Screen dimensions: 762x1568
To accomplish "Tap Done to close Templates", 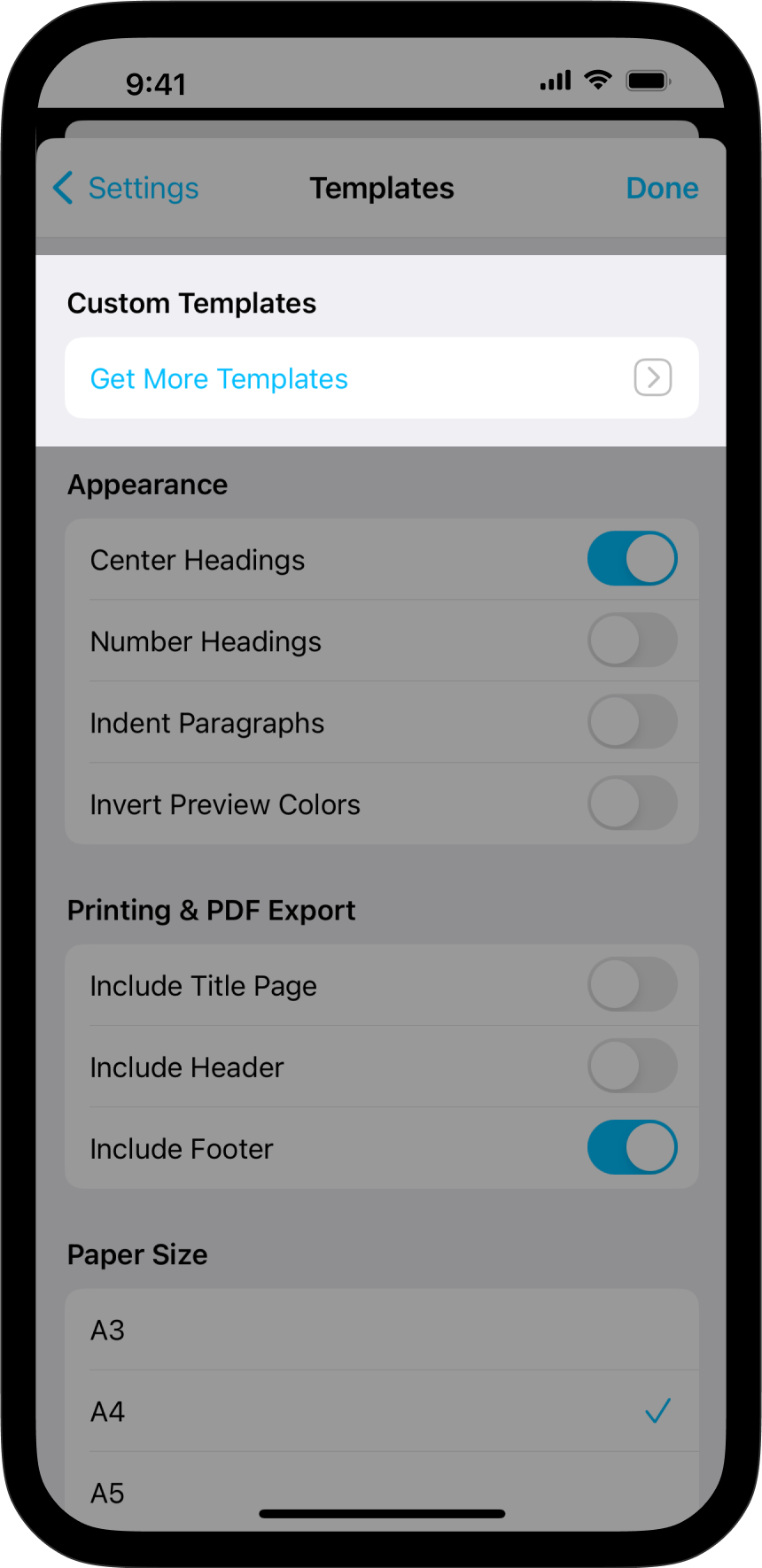I will (x=662, y=188).
